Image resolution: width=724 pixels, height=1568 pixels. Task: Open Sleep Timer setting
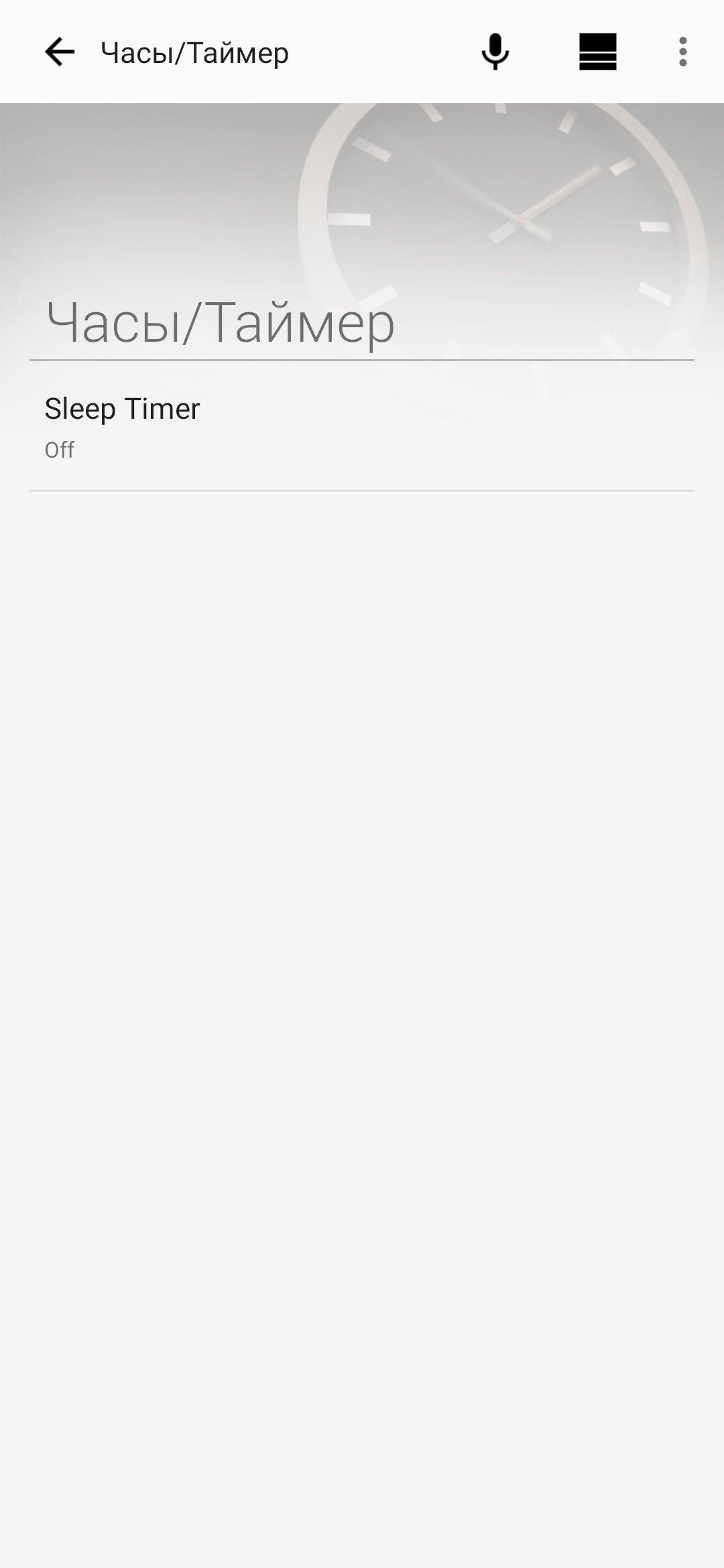[362, 427]
